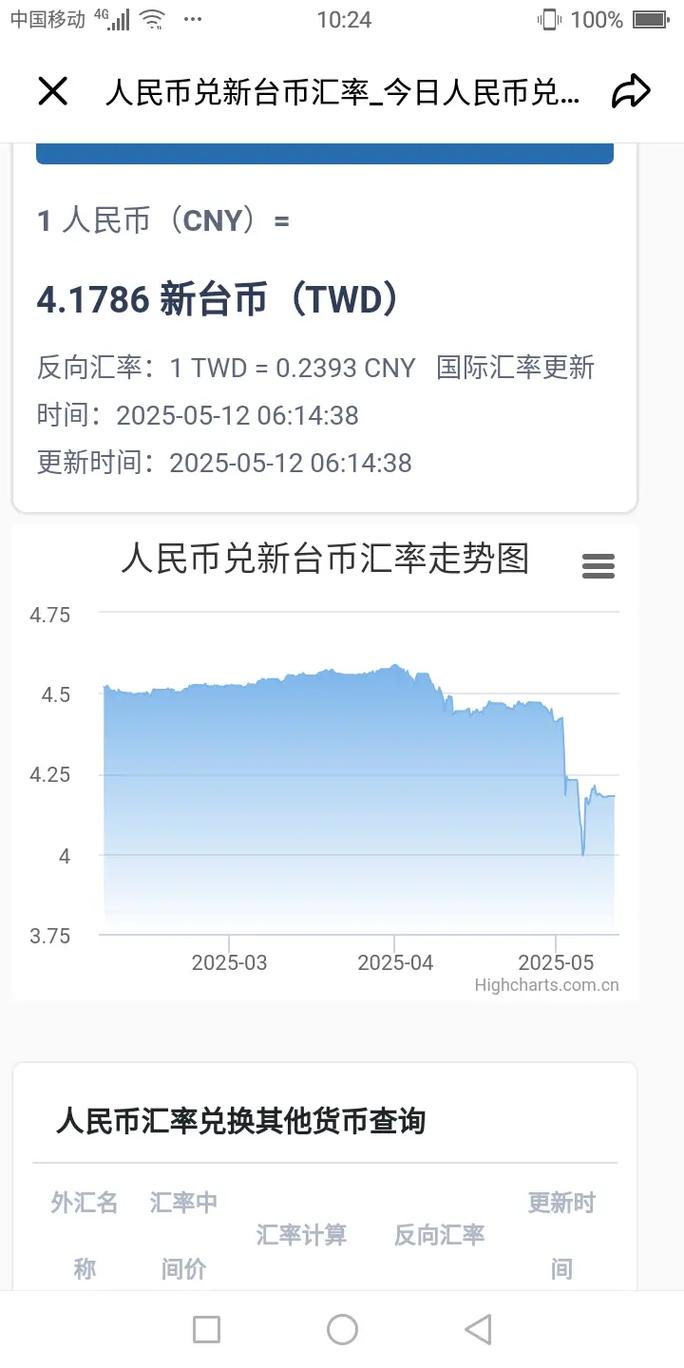Open the recent apps view
This screenshot has width=684, height=1368.
click(x=206, y=1329)
